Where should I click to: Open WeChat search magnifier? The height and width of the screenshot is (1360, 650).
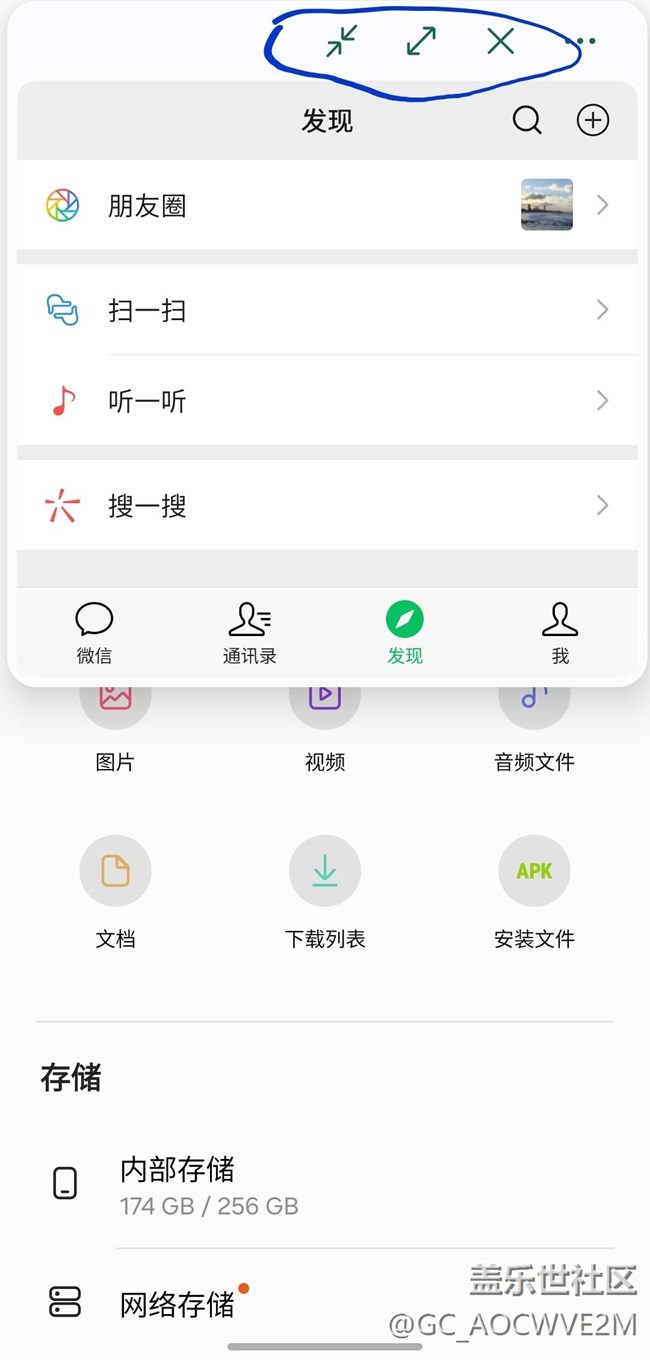pos(527,121)
